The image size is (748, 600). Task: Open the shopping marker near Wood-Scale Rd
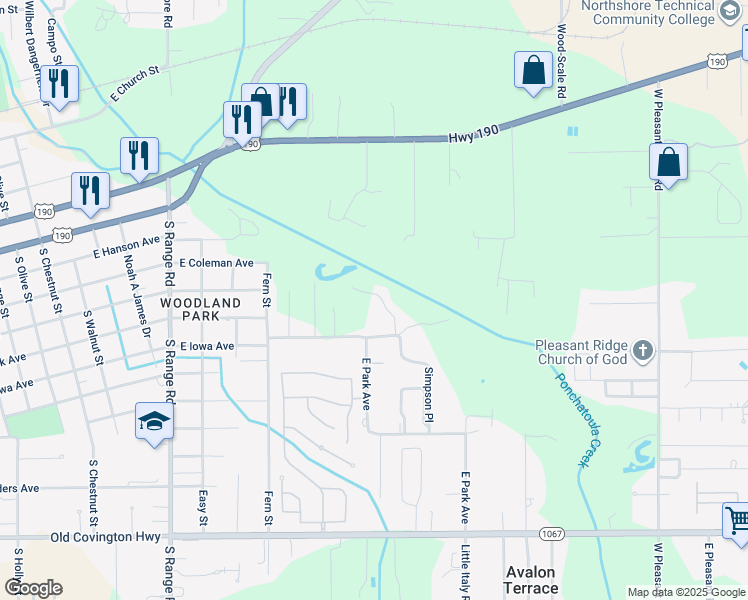point(533,71)
